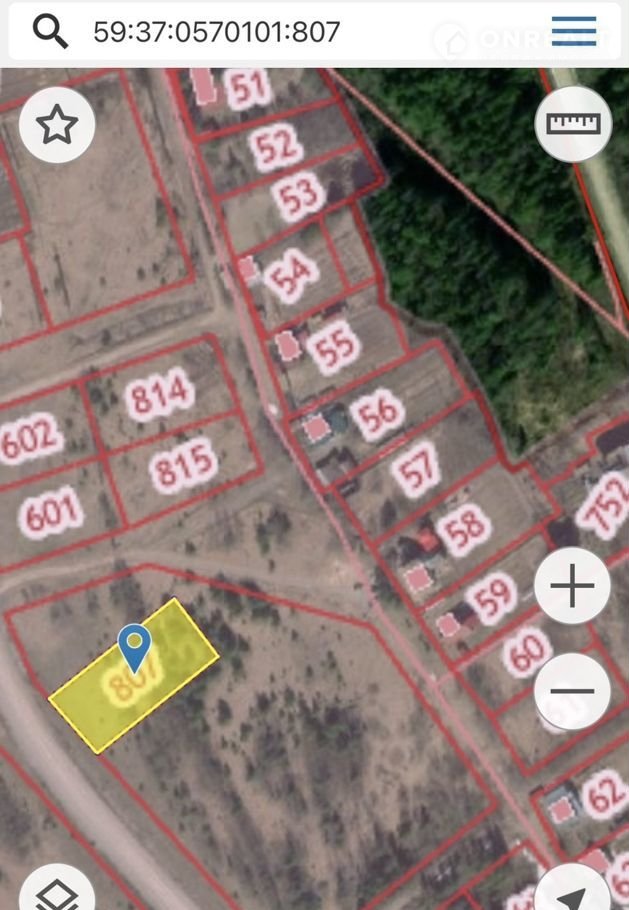The height and width of the screenshot is (910, 629).
Task: Zoom in on the map
Action: click(572, 586)
